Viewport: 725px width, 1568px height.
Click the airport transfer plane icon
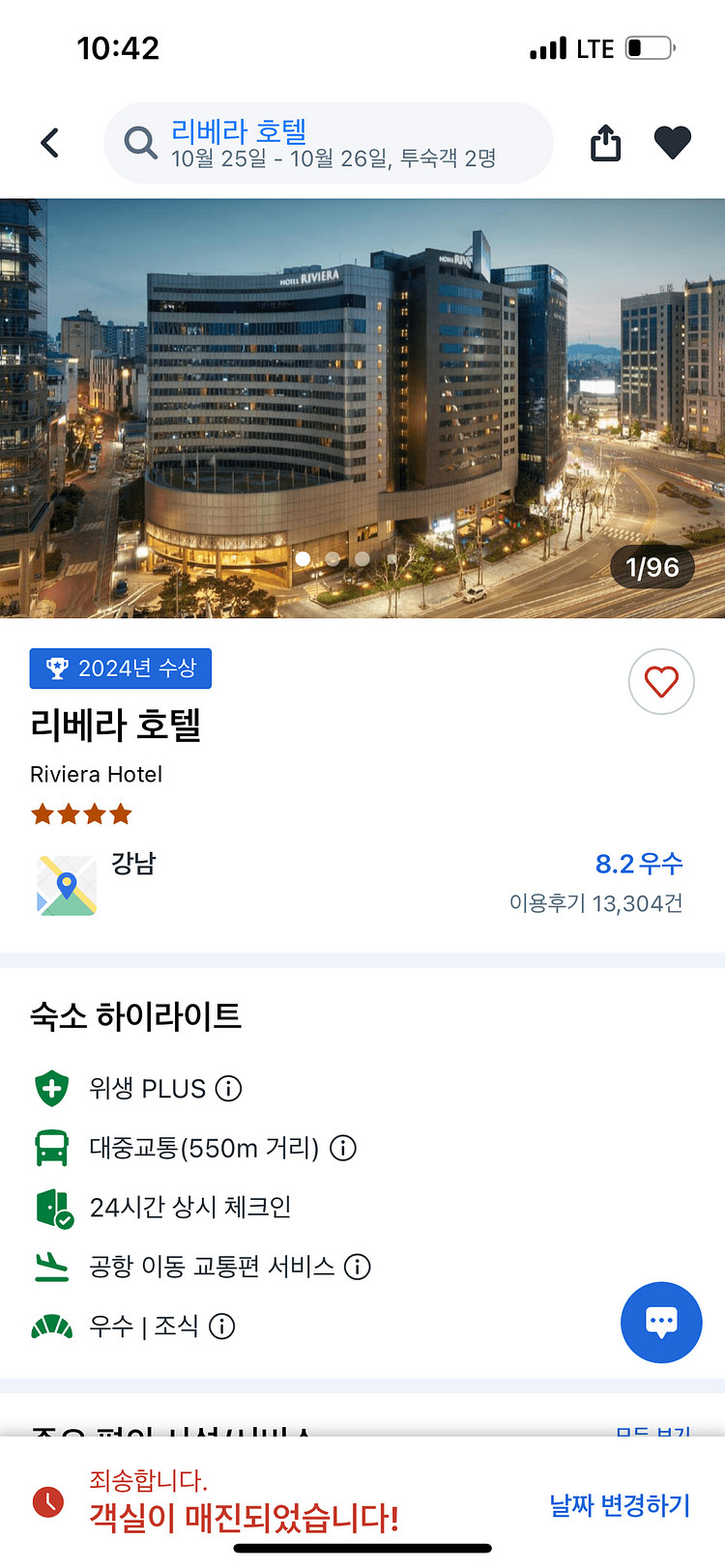click(x=51, y=1267)
